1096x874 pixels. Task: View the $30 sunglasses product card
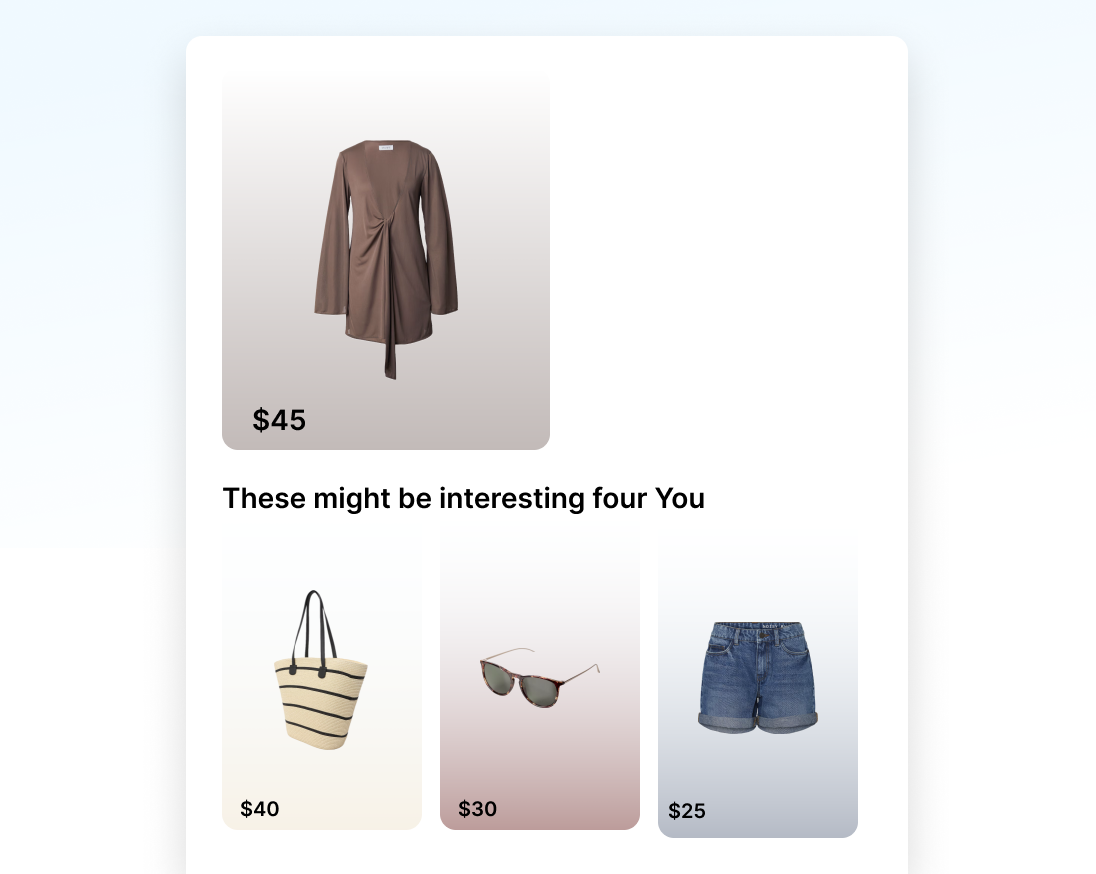point(540,680)
